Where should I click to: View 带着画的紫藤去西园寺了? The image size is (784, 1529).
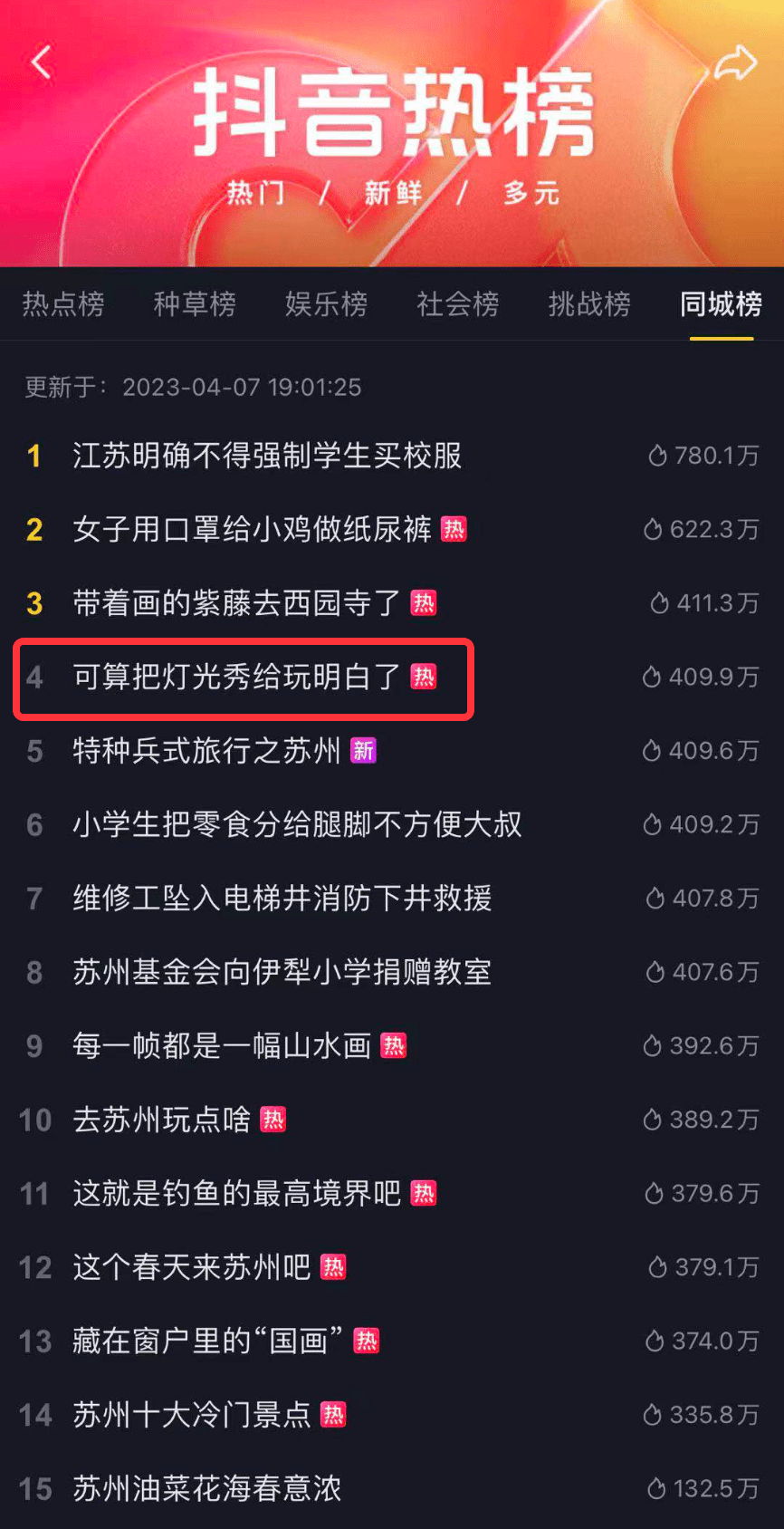point(236,603)
